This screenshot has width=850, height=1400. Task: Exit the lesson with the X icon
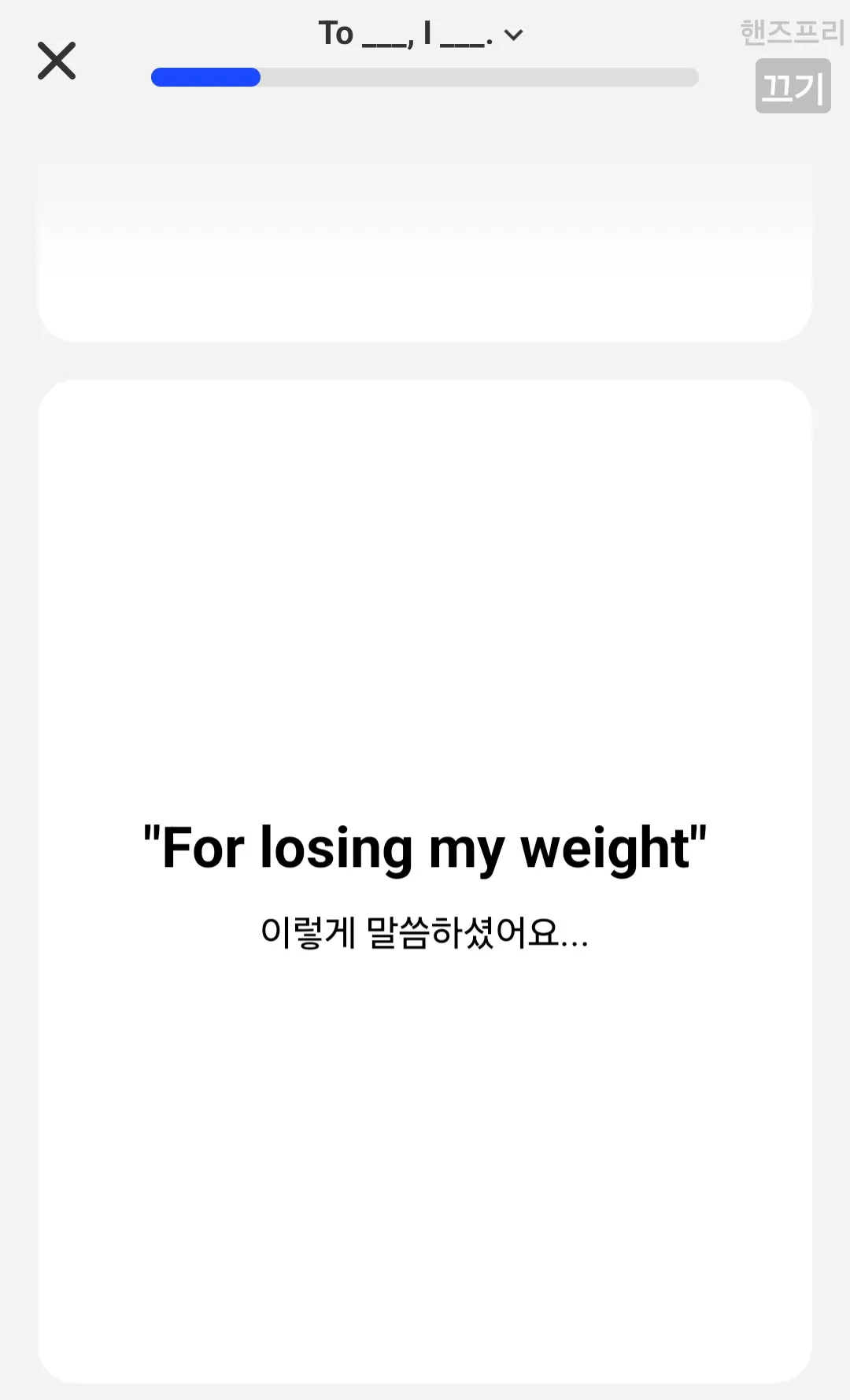[x=56, y=61]
